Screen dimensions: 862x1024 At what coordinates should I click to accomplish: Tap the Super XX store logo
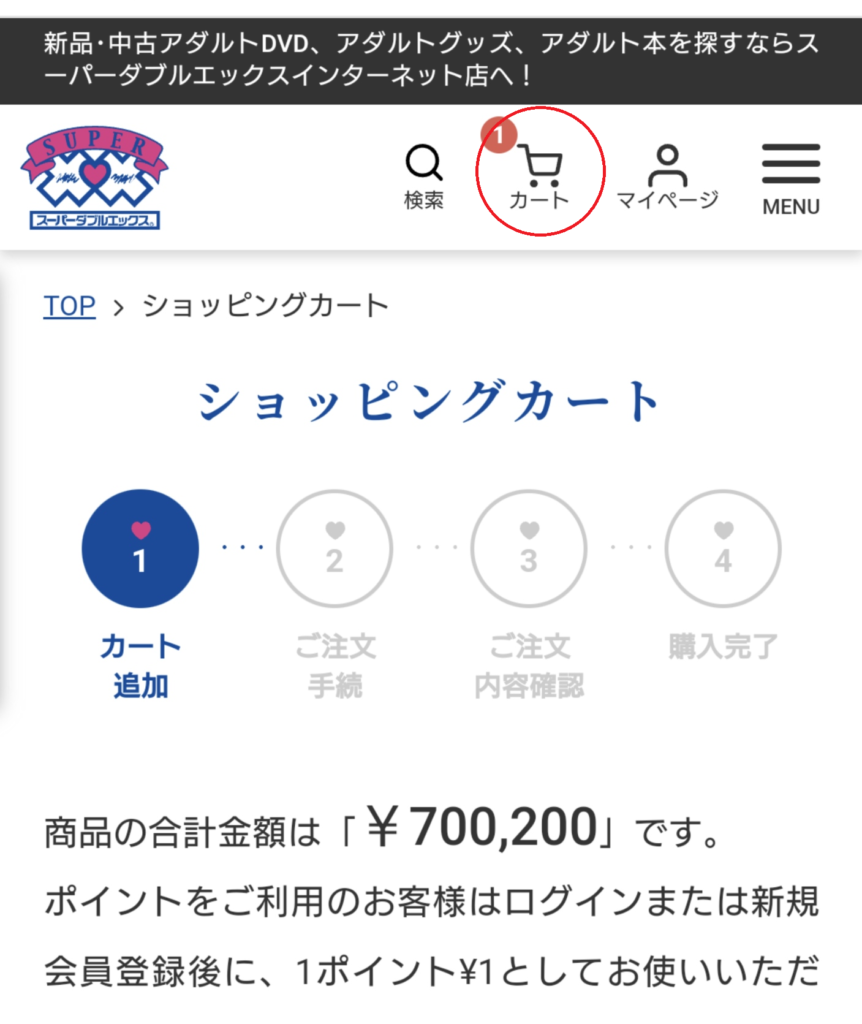(x=94, y=177)
